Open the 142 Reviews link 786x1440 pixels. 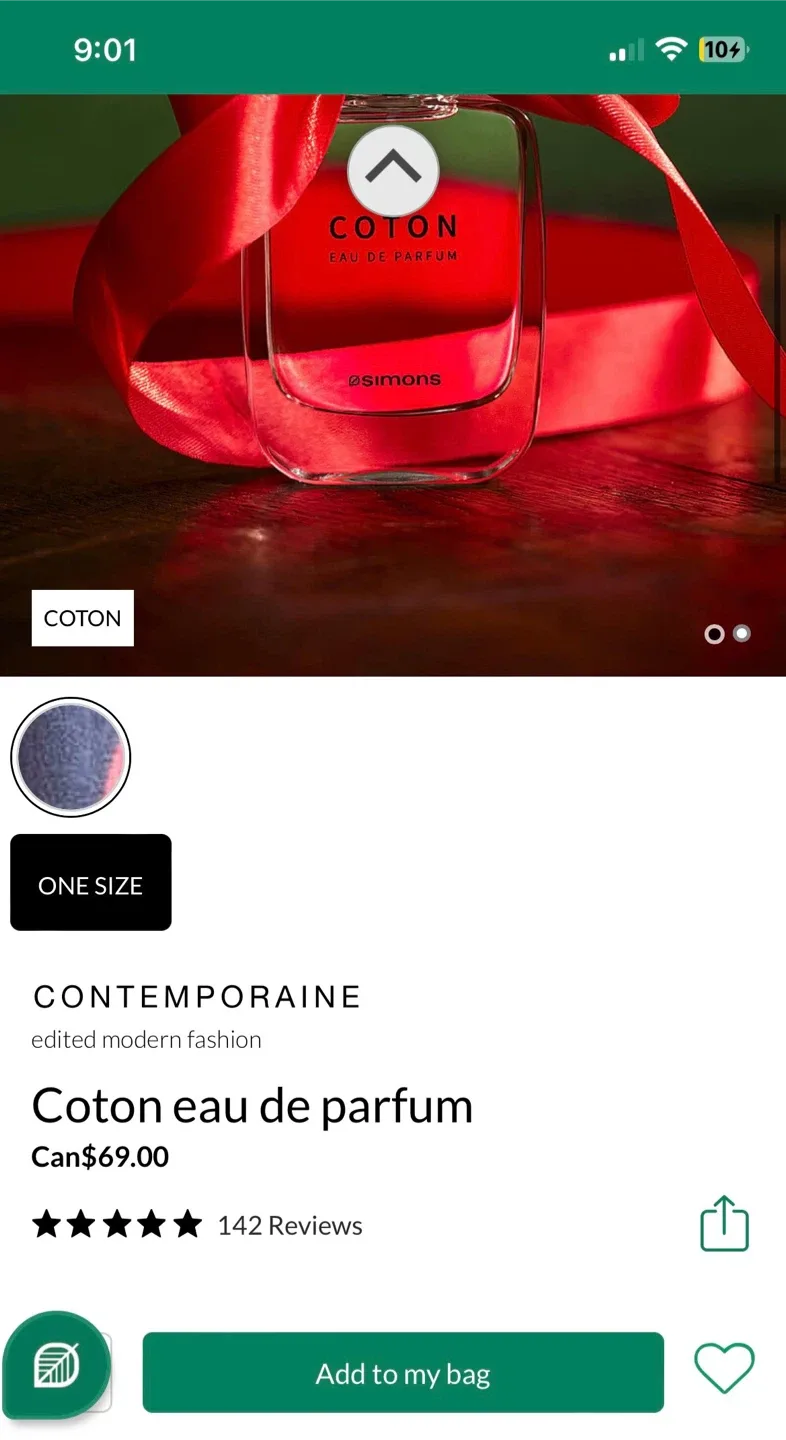[289, 1225]
